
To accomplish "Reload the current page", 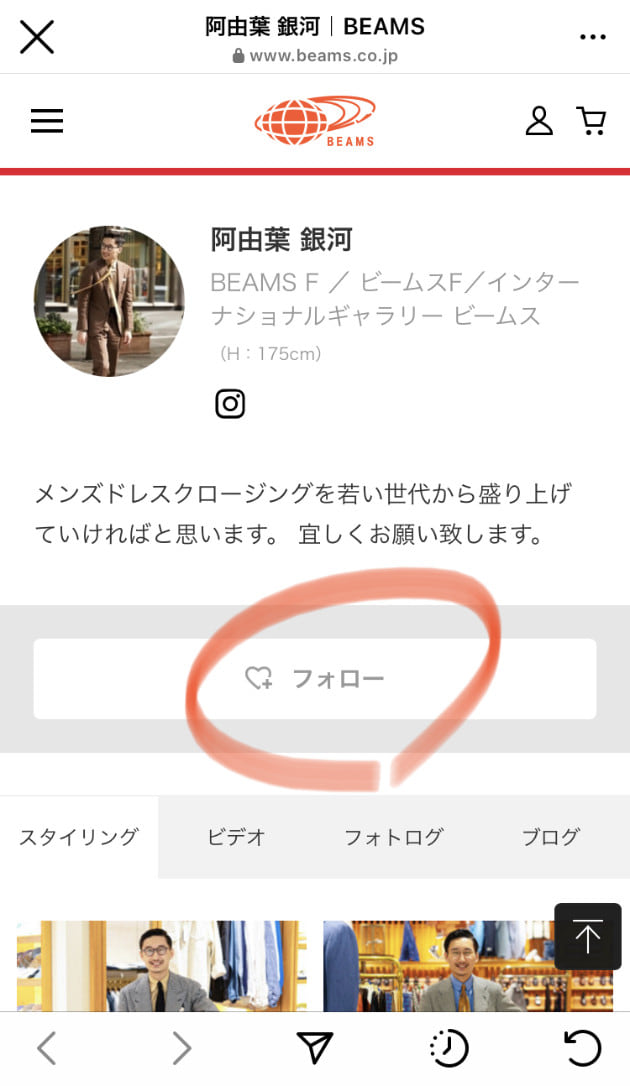I will (582, 1047).
